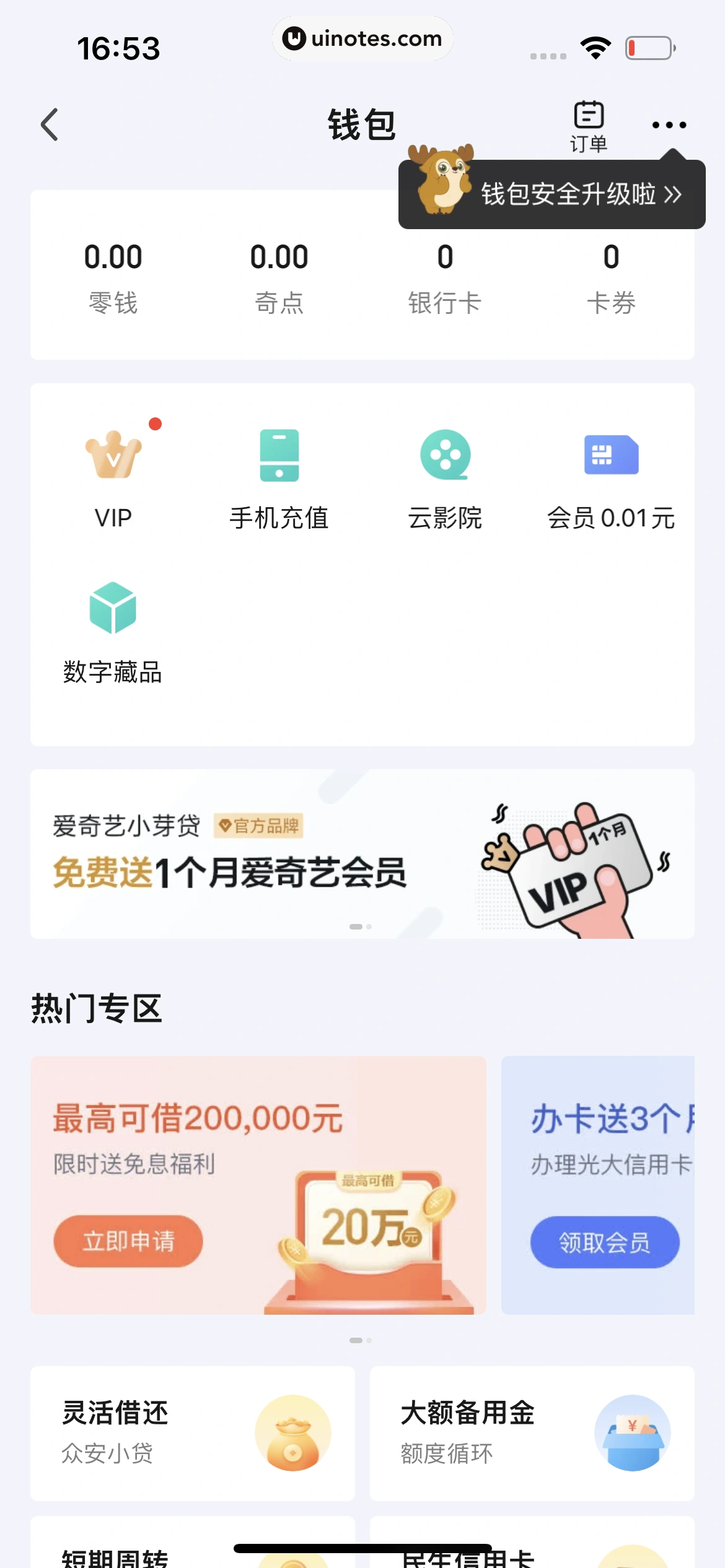View the 零钱 balance

point(113,277)
